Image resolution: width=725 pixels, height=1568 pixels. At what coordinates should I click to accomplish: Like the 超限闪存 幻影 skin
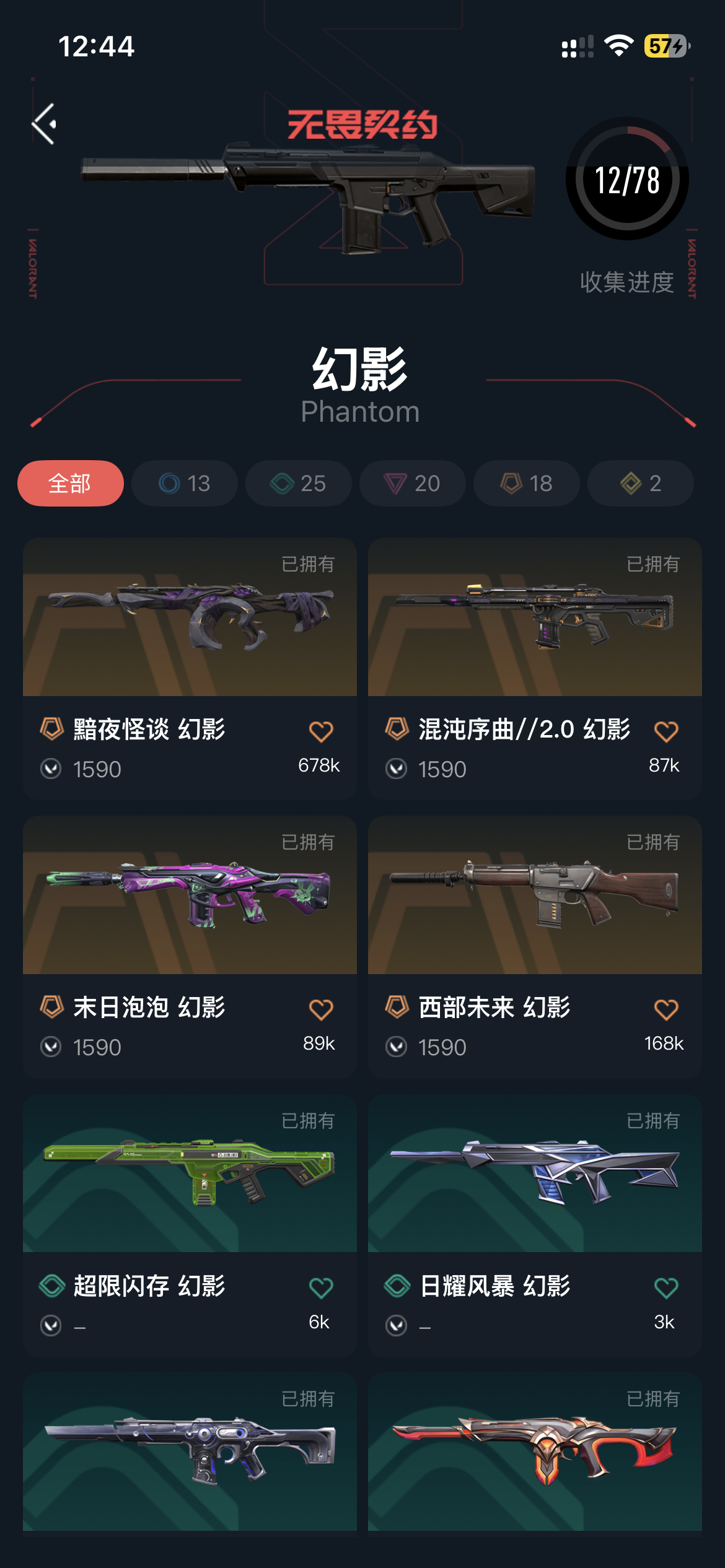pyautogui.click(x=321, y=1288)
